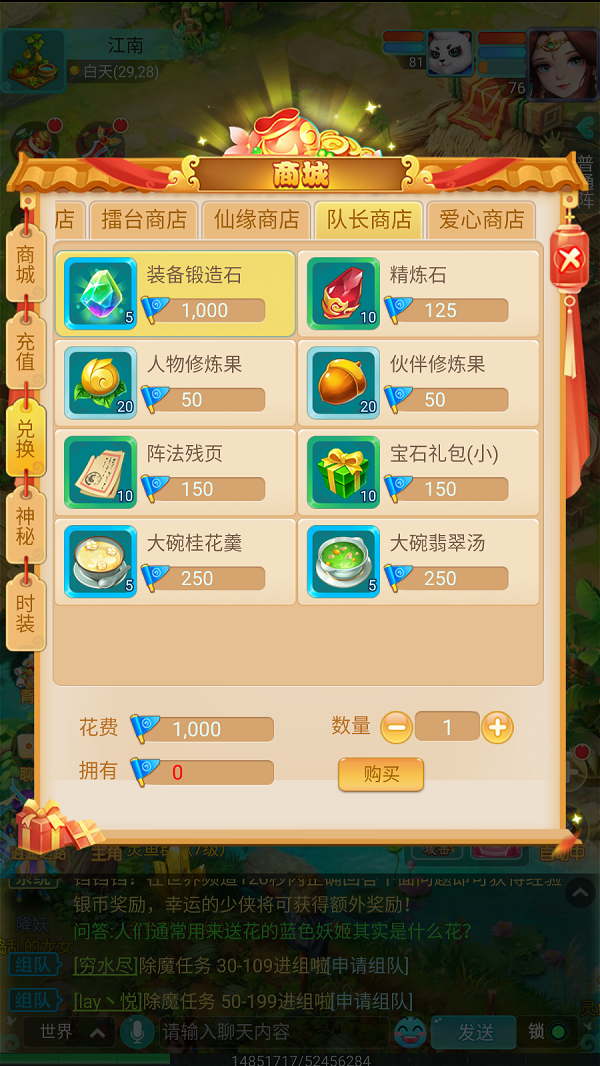Select the 装备锻造石 item
The image size is (600, 1066).
click(x=175, y=294)
